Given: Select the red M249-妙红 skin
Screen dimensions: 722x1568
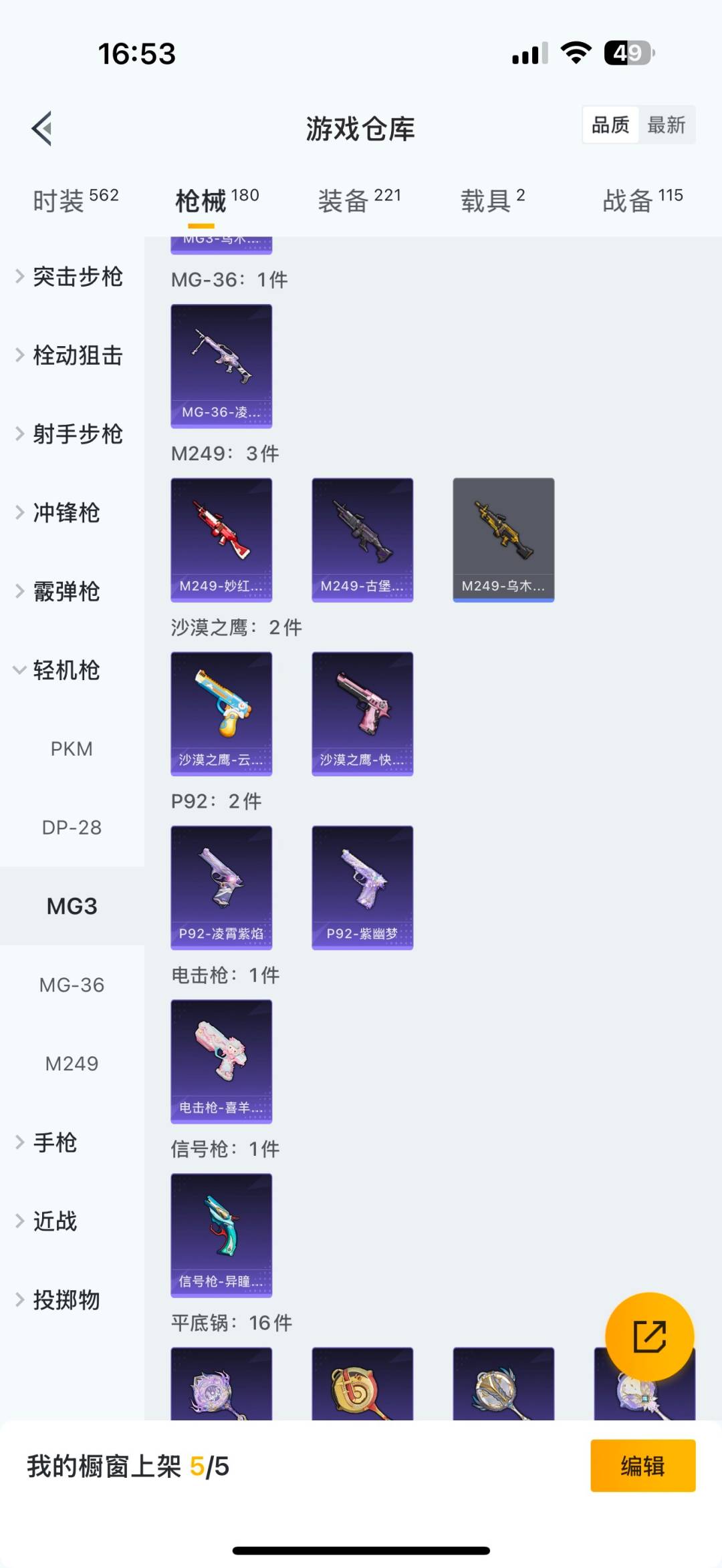Looking at the screenshot, I should [221, 538].
